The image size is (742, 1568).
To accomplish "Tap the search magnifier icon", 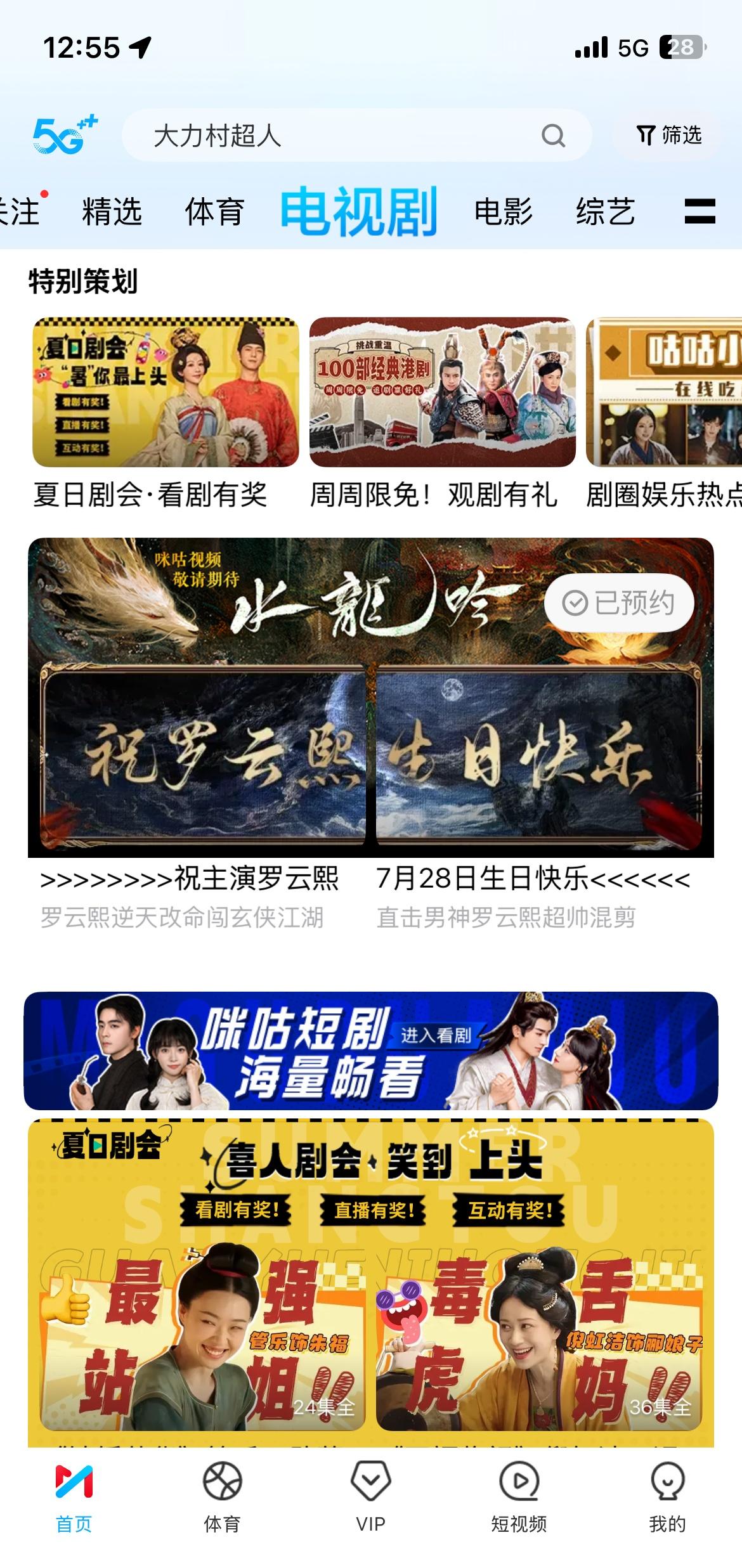I will [553, 135].
